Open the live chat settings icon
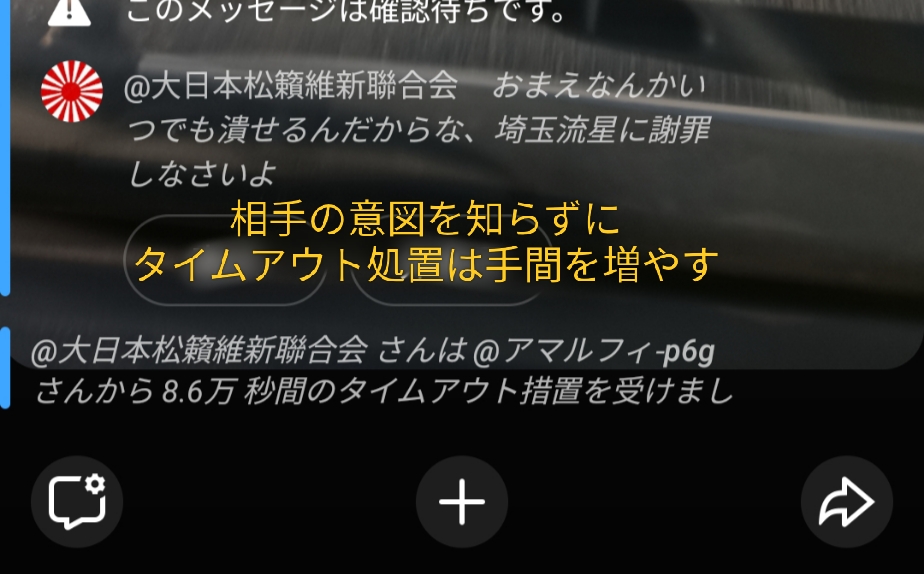This screenshot has height=574, width=924. pos(77,501)
